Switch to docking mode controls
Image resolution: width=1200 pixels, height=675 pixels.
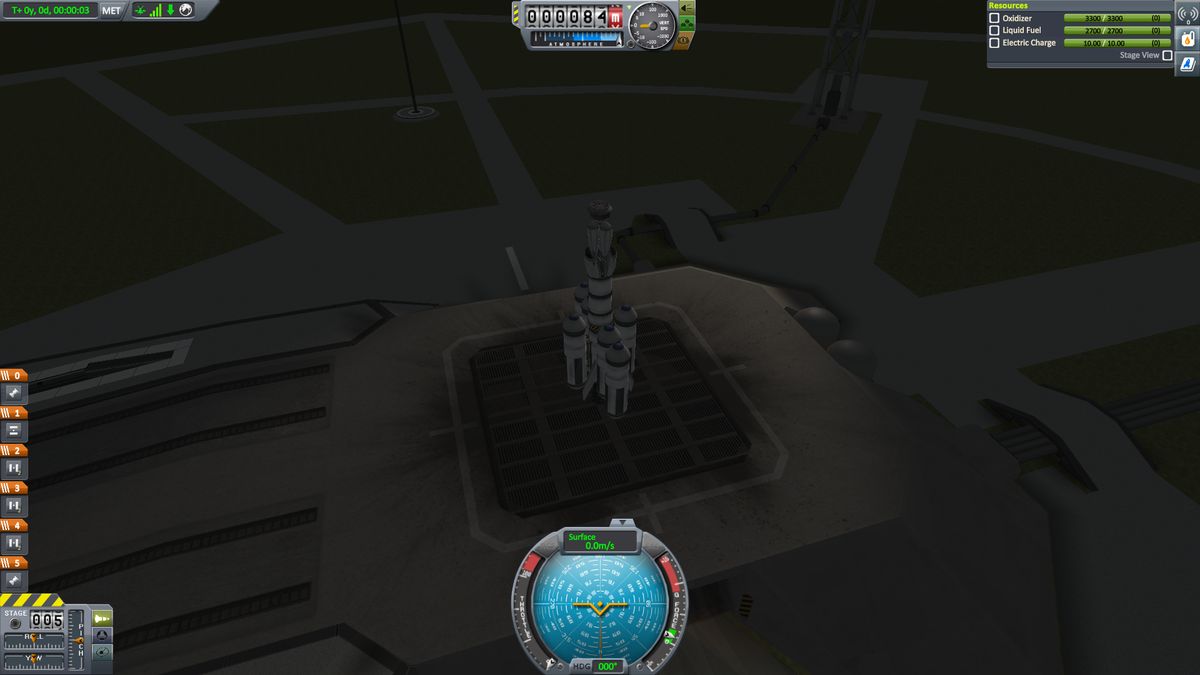(x=102, y=636)
